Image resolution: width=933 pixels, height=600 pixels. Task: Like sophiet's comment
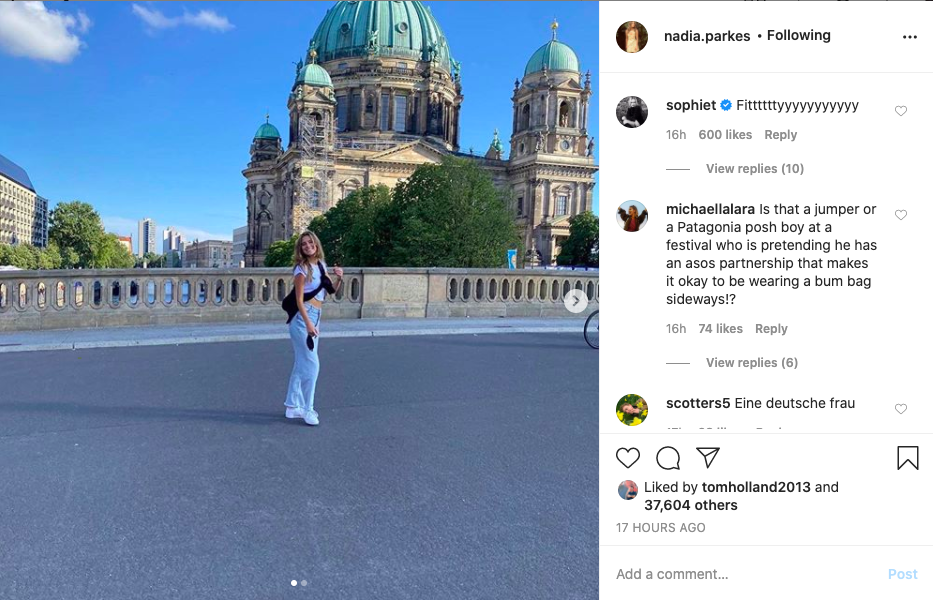click(901, 111)
